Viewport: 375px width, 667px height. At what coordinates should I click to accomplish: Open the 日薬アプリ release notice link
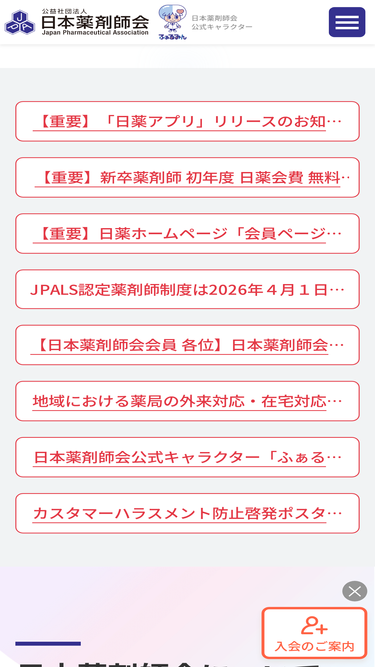[188, 121]
